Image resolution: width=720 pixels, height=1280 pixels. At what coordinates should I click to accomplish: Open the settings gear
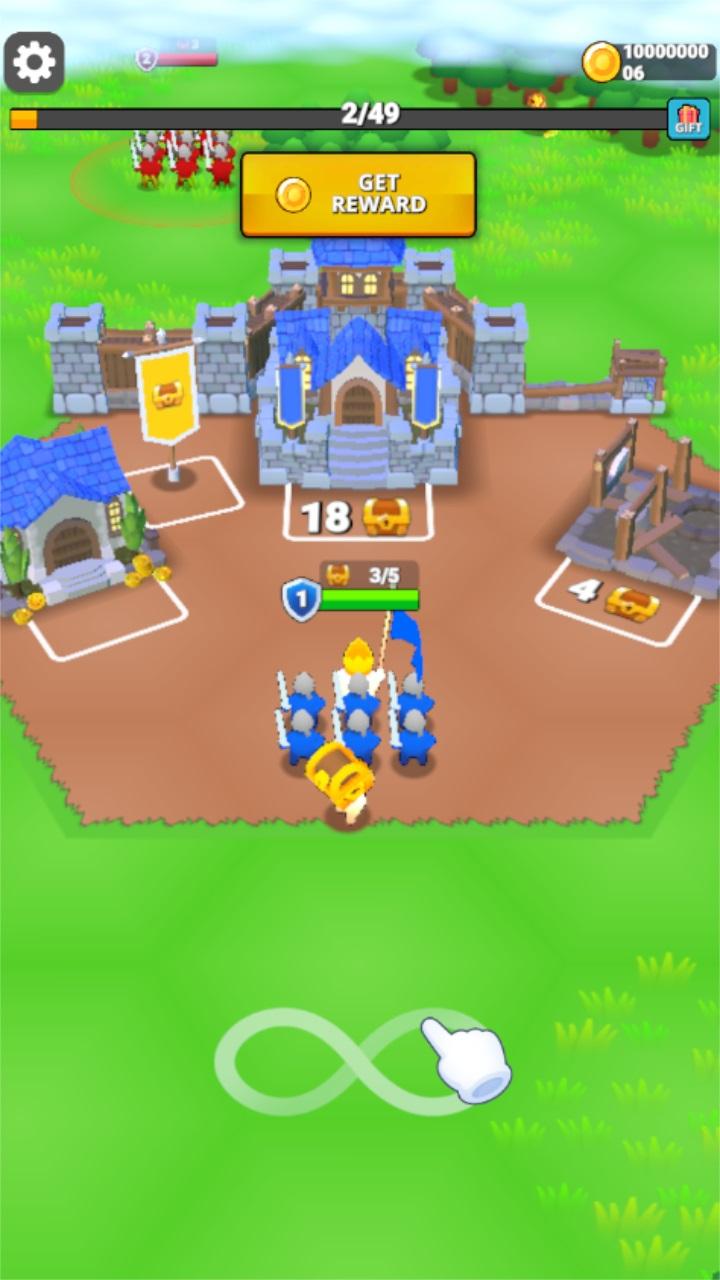point(34,62)
